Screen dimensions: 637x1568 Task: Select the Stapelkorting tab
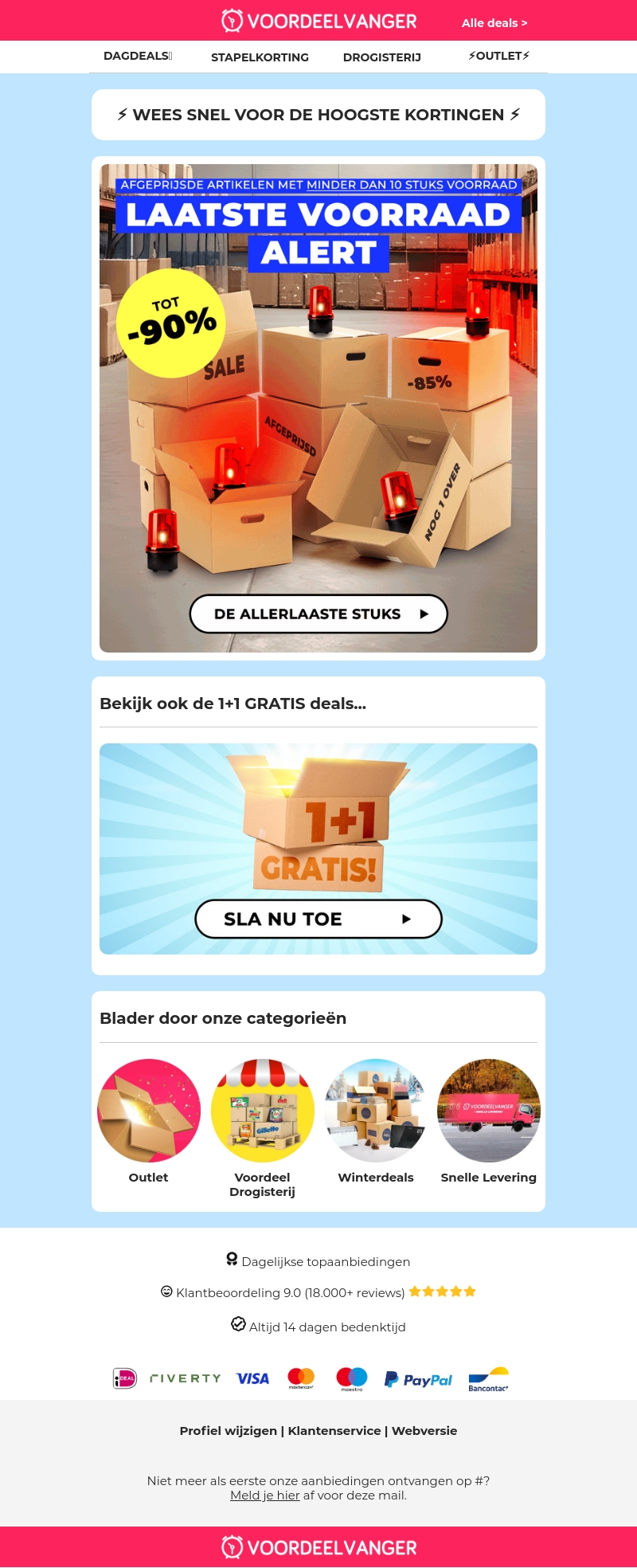point(260,57)
